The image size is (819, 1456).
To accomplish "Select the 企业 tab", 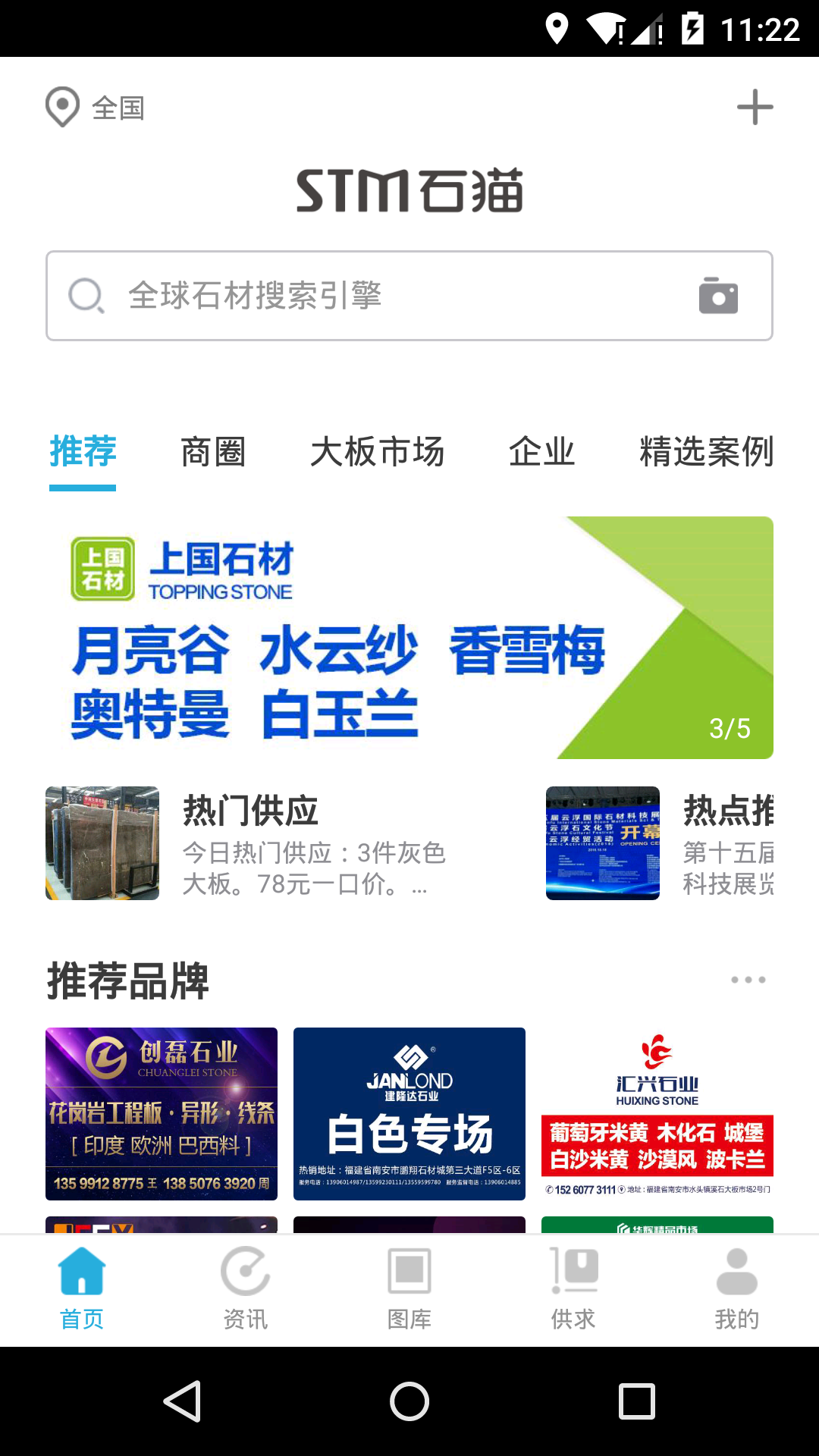I will 541,452.
